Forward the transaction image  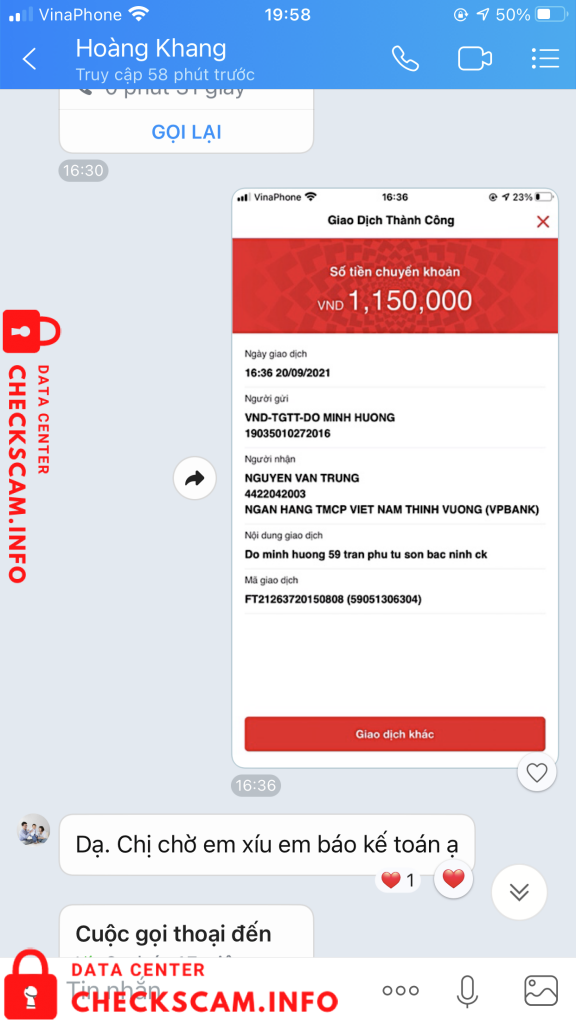[x=195, y=479]
